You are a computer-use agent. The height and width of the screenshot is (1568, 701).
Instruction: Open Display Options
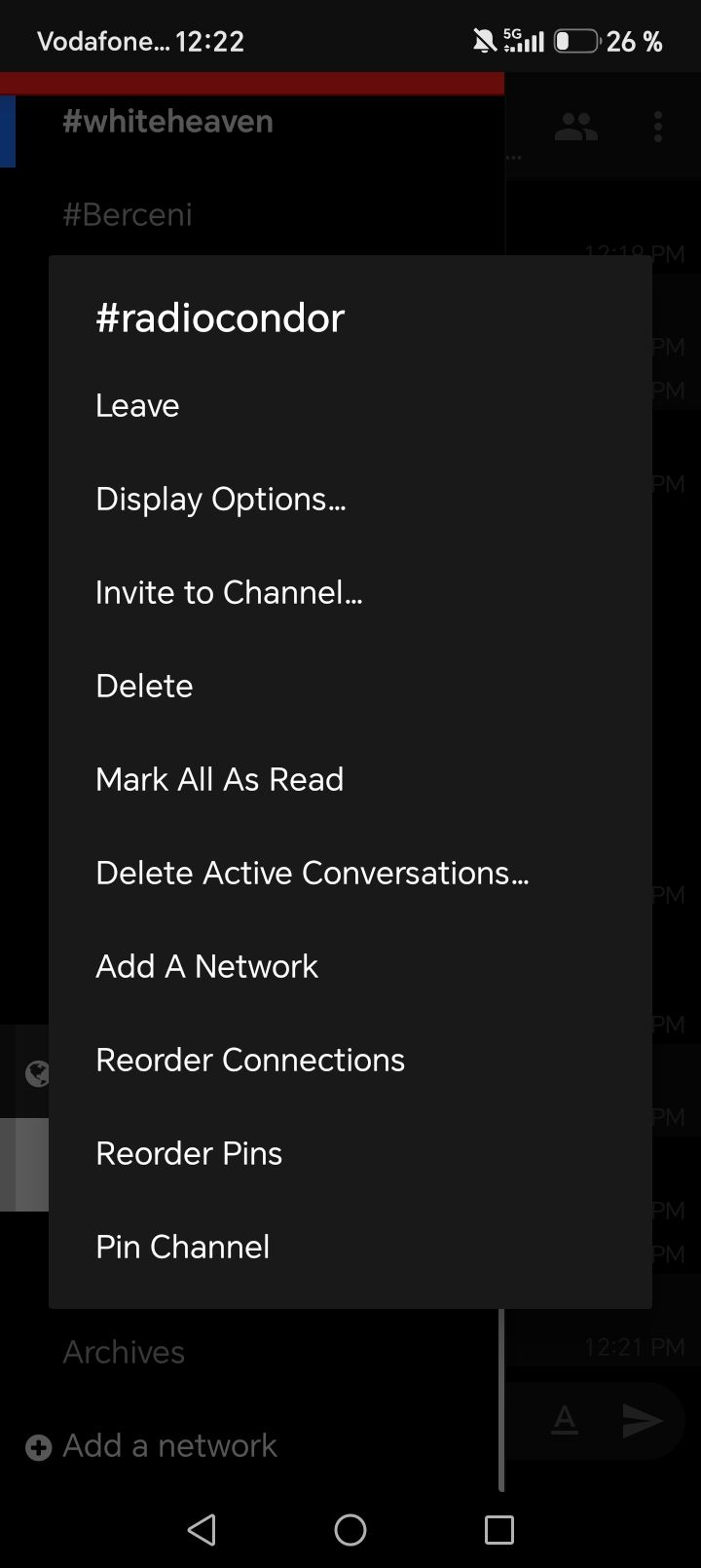pos(350,499)
